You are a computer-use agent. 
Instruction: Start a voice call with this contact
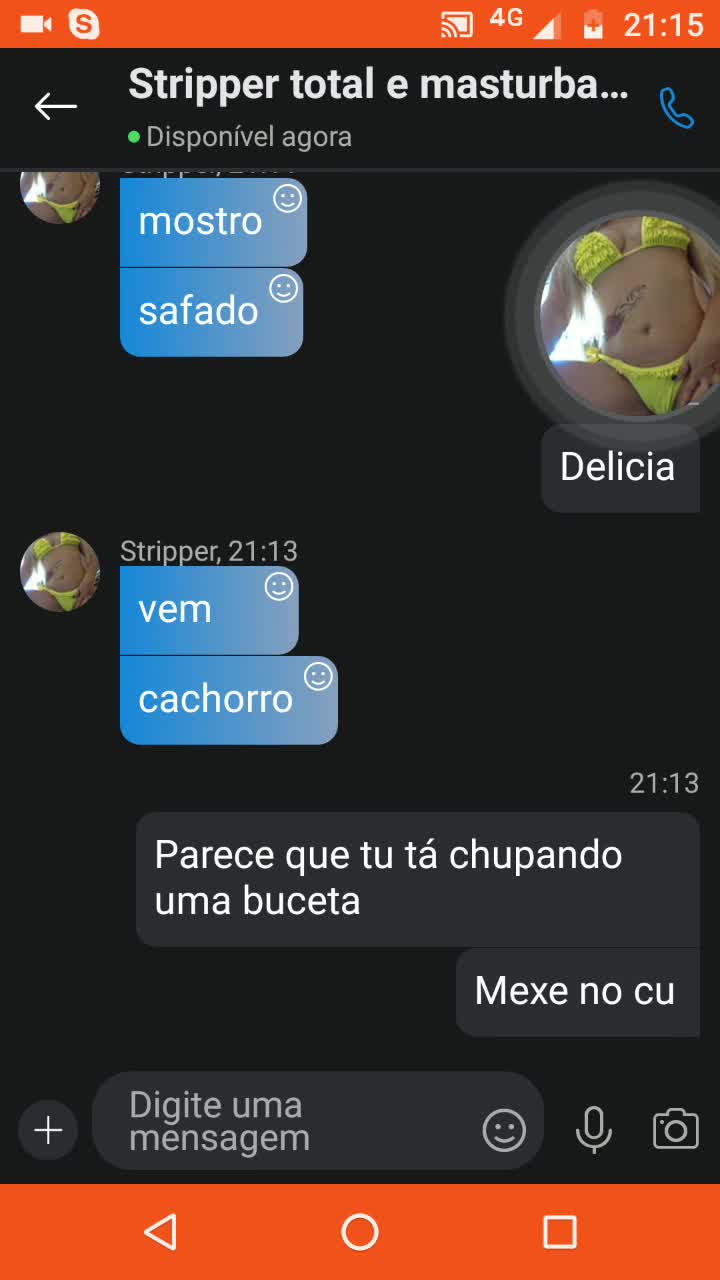676,107
